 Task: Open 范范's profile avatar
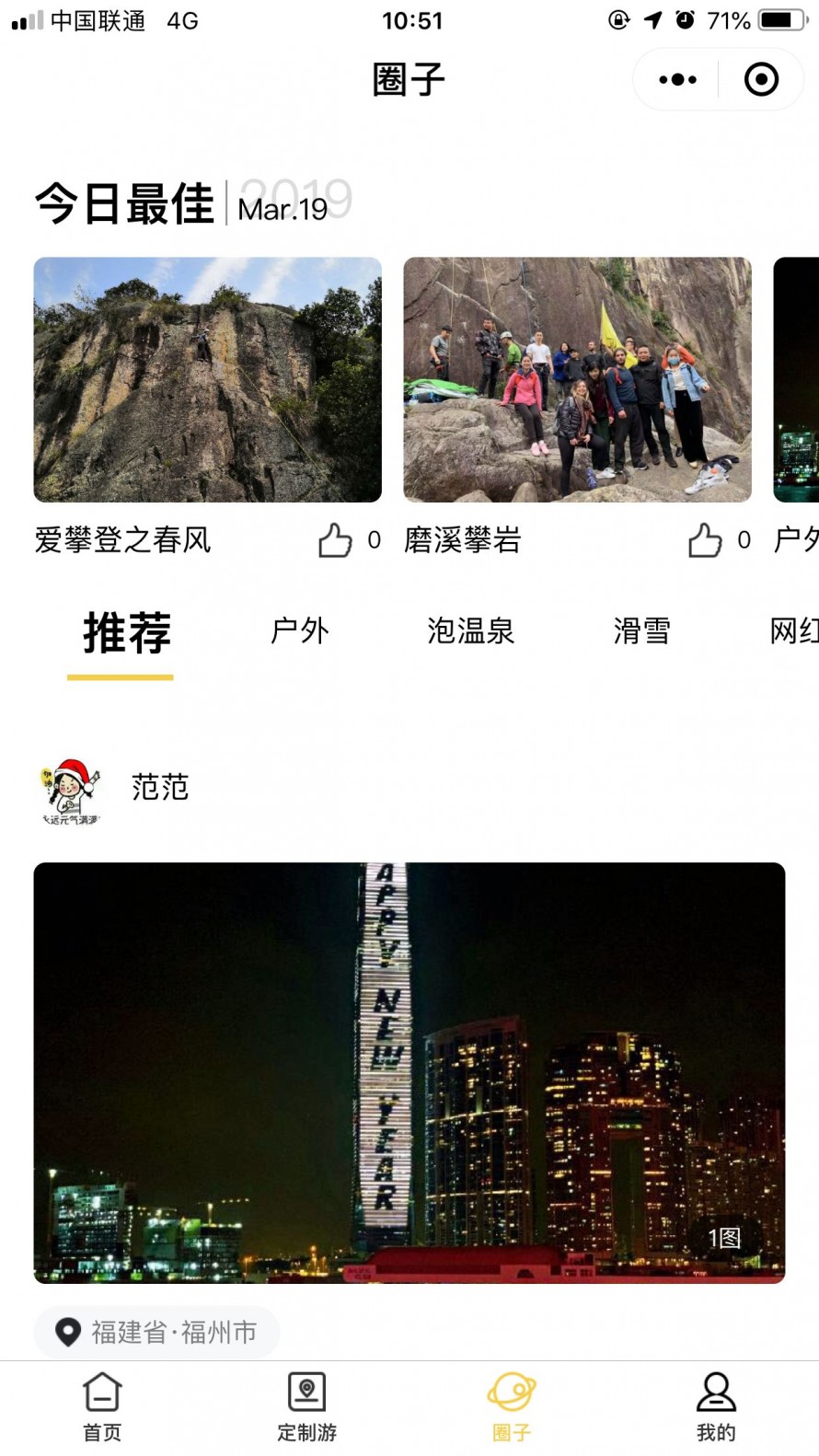pos(70,790)
